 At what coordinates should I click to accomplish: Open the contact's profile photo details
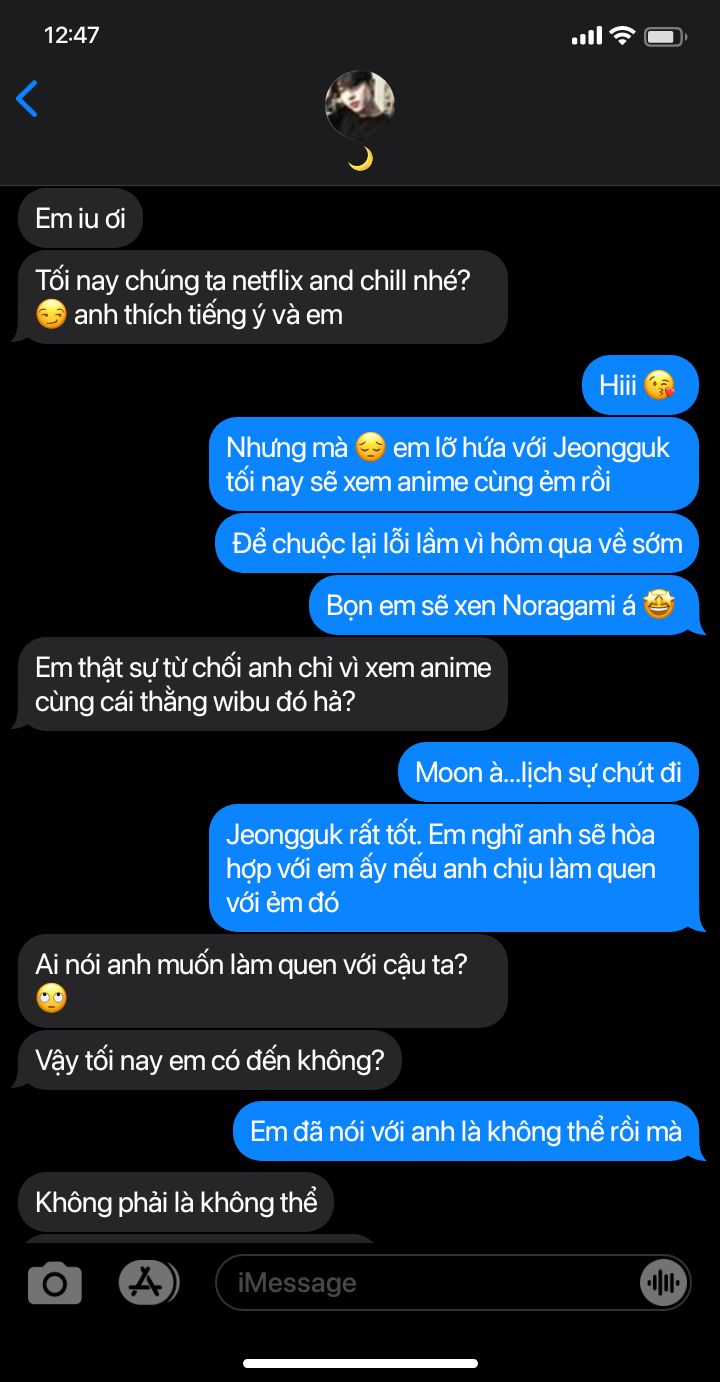tap(360, 105)
